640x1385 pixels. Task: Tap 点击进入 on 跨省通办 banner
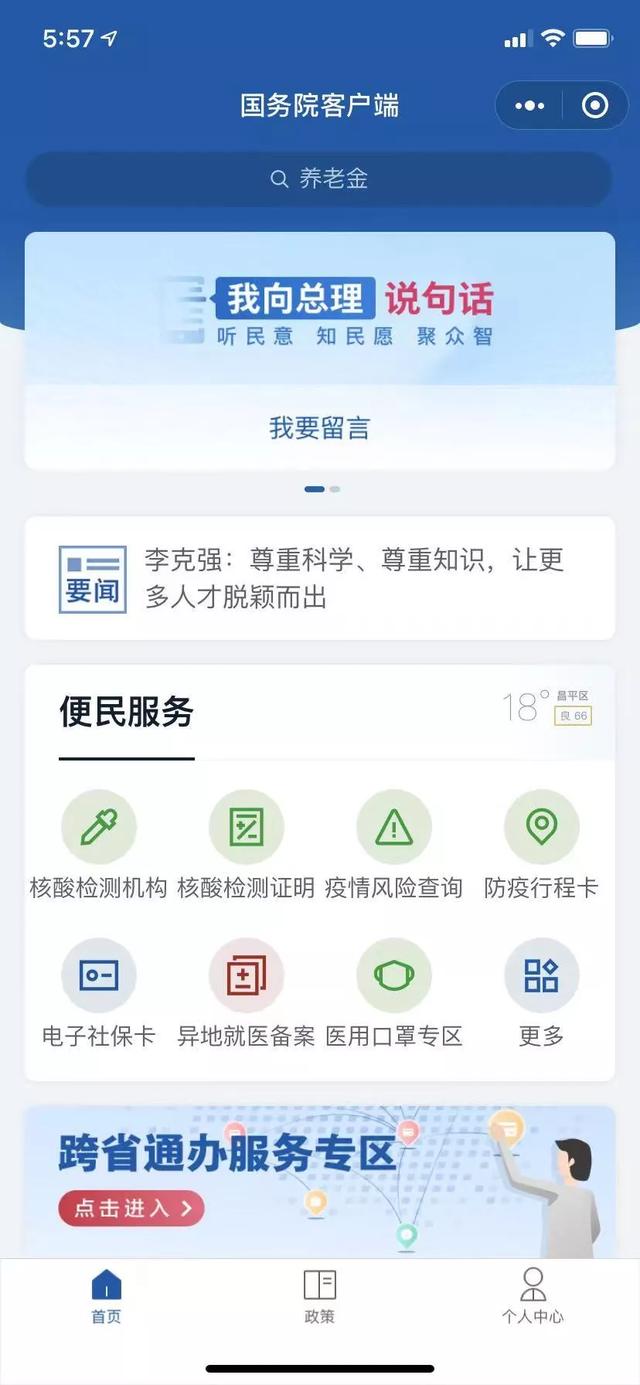pos(131,1208)
